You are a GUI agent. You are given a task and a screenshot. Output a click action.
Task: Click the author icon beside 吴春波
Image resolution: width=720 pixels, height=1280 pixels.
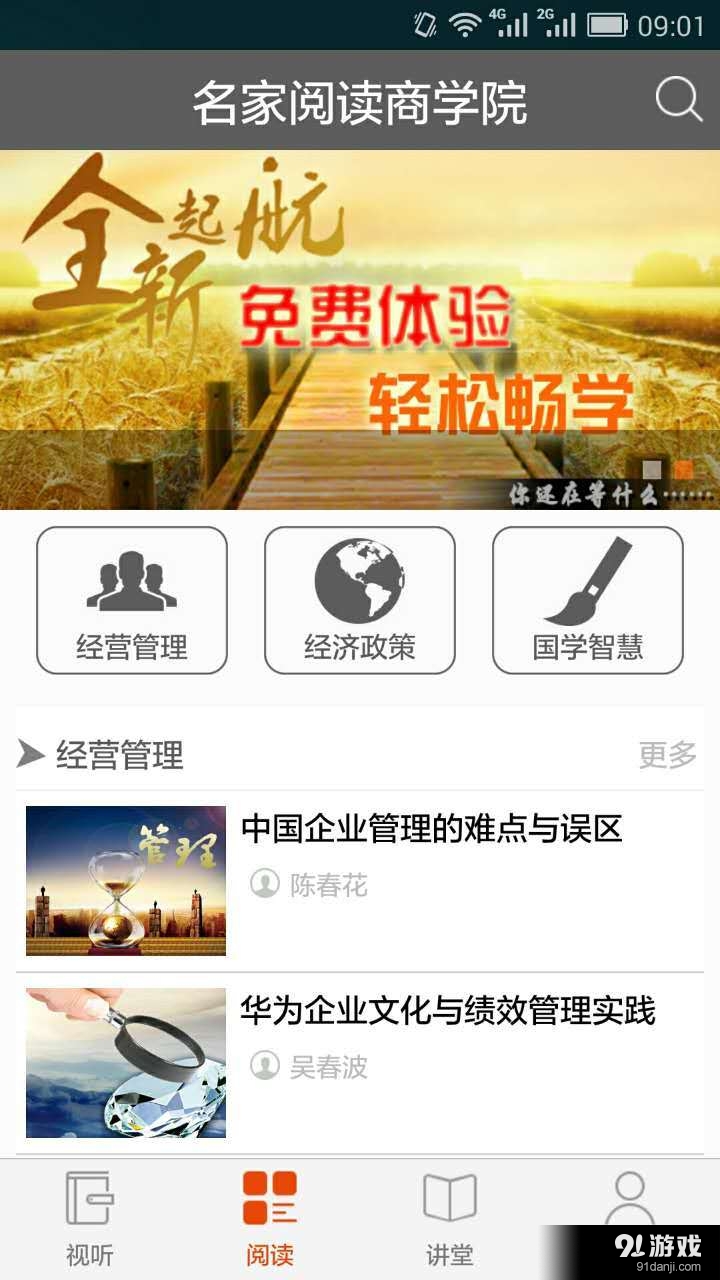(x=262, y=1067)
